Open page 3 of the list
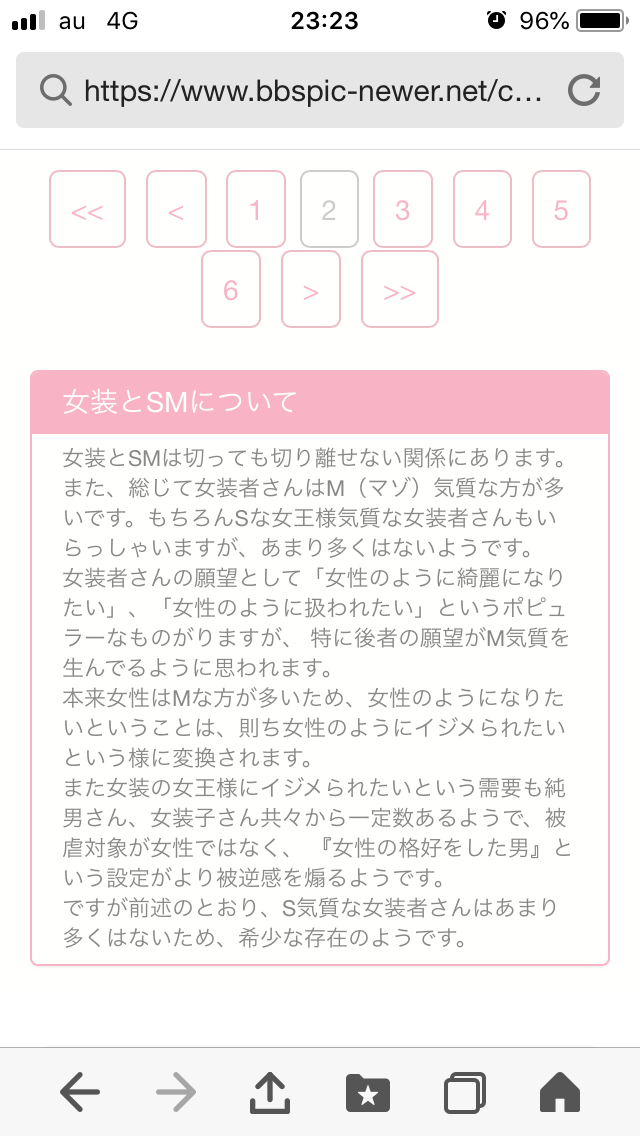 pyautogui.click(x=403, y=209)
